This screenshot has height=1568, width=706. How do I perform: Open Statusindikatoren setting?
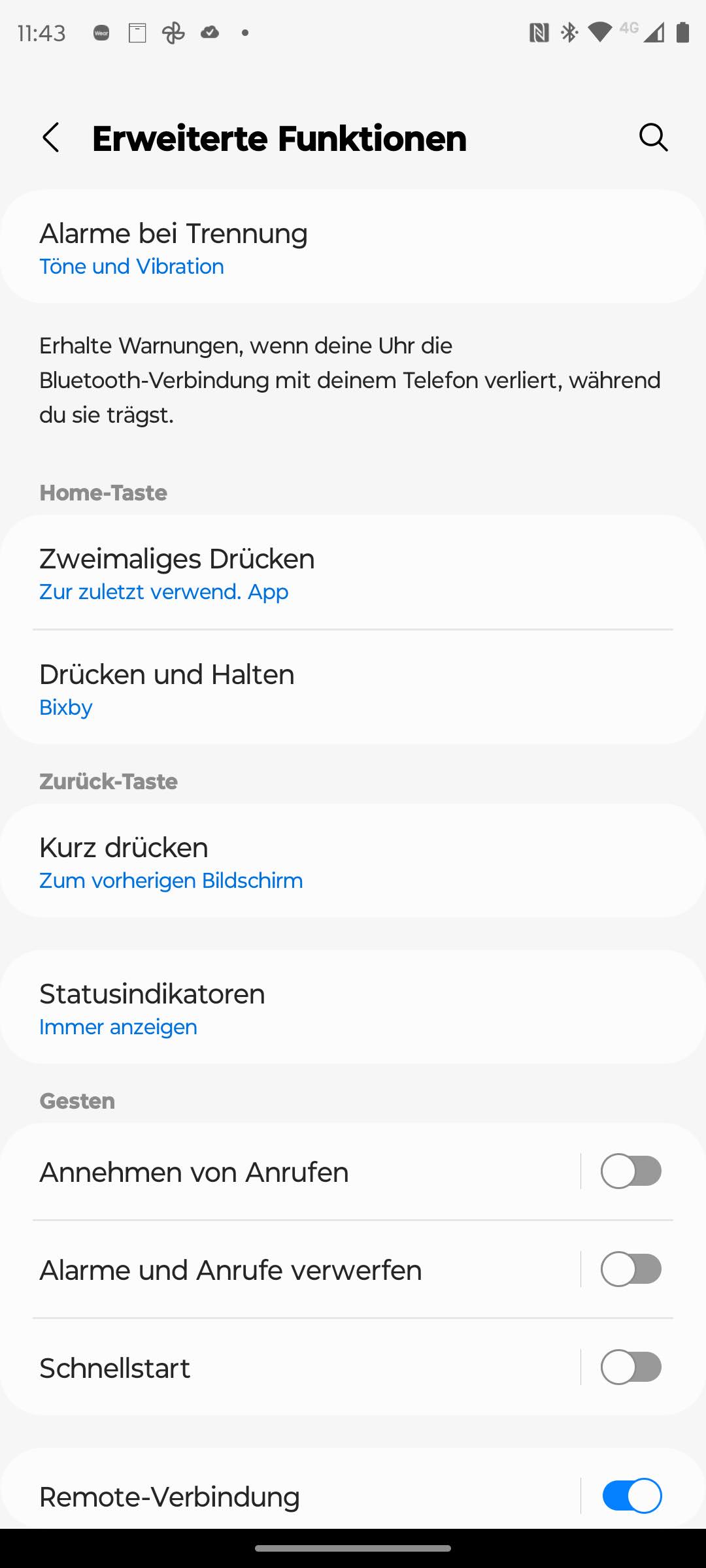tap(353, 1007)
